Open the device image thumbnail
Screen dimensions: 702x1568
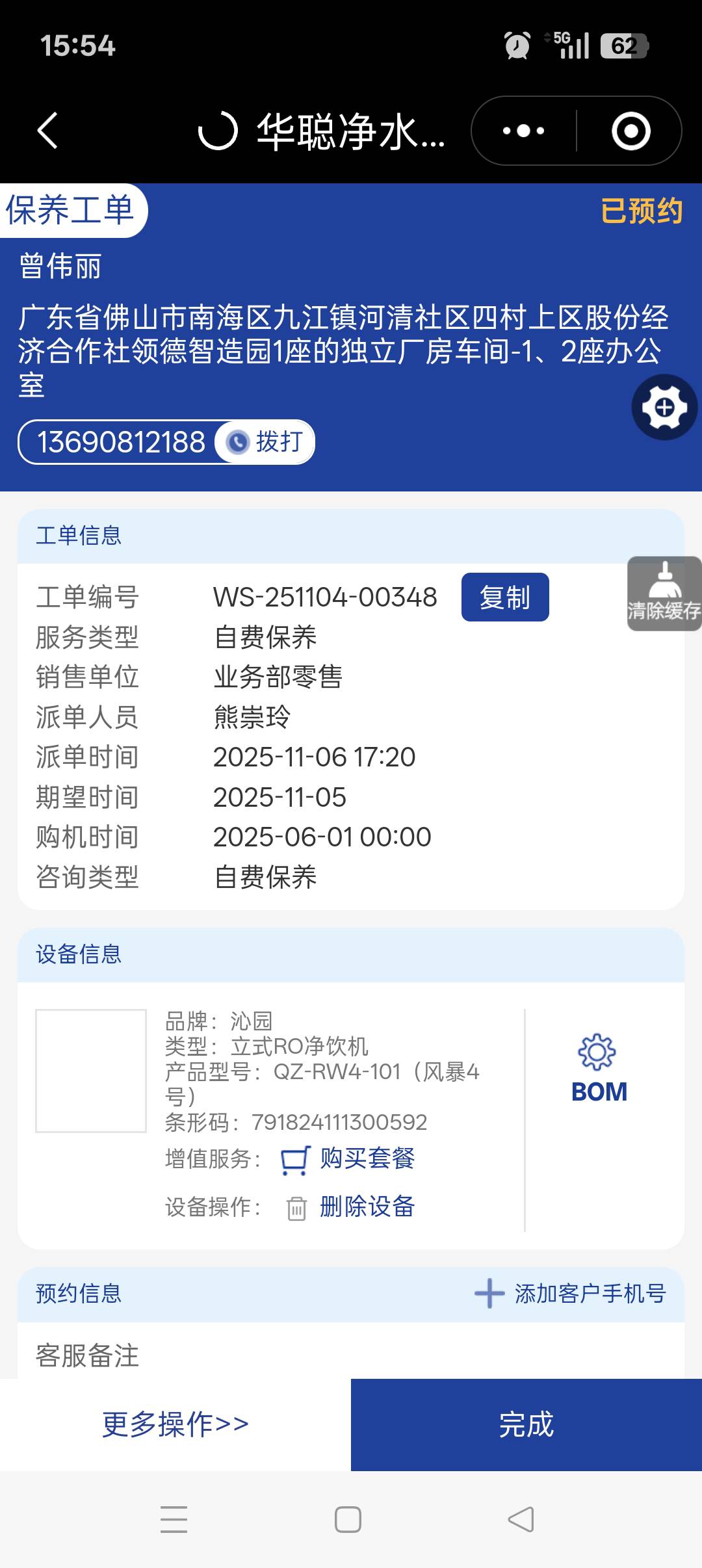click(91, 1071)
